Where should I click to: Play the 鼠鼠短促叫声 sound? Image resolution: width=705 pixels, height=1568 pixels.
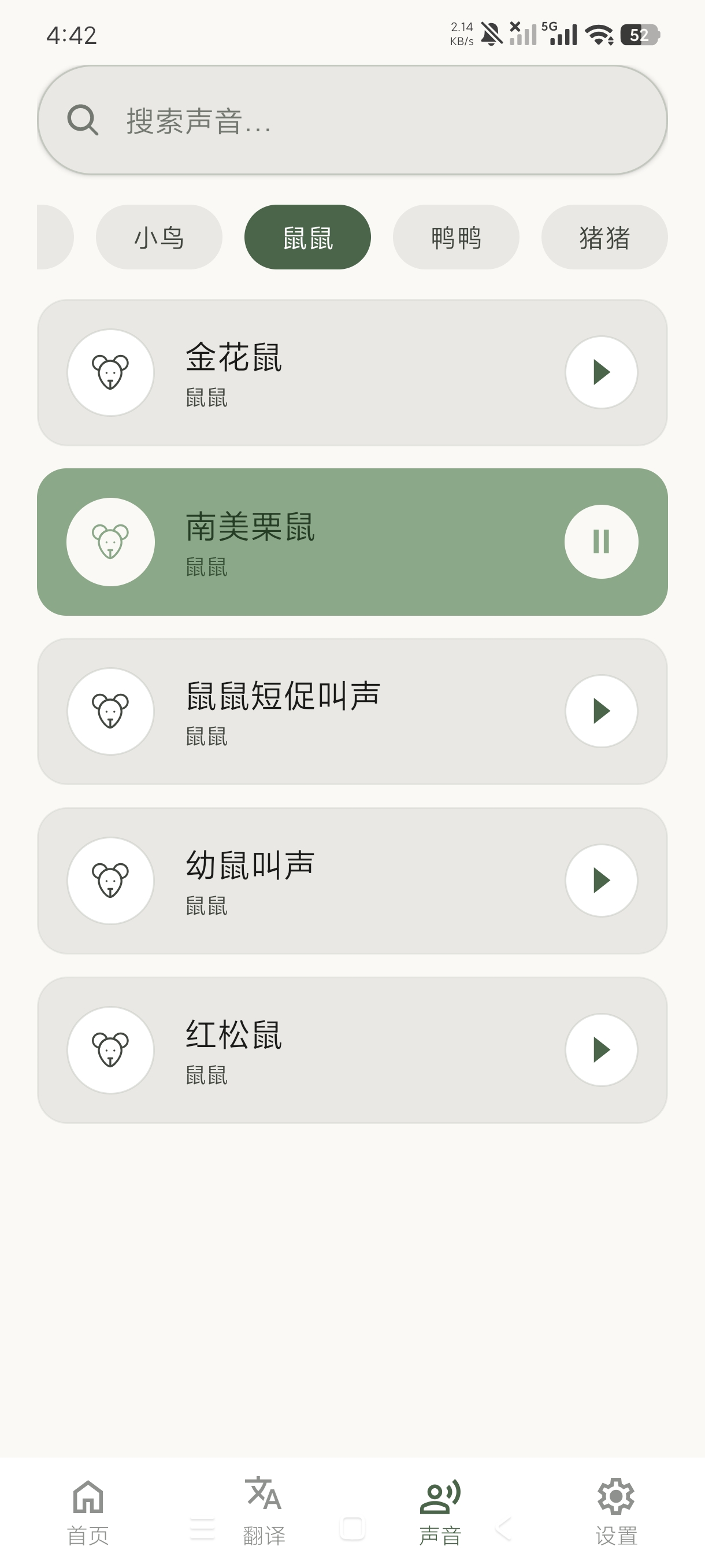coord(601,711)
